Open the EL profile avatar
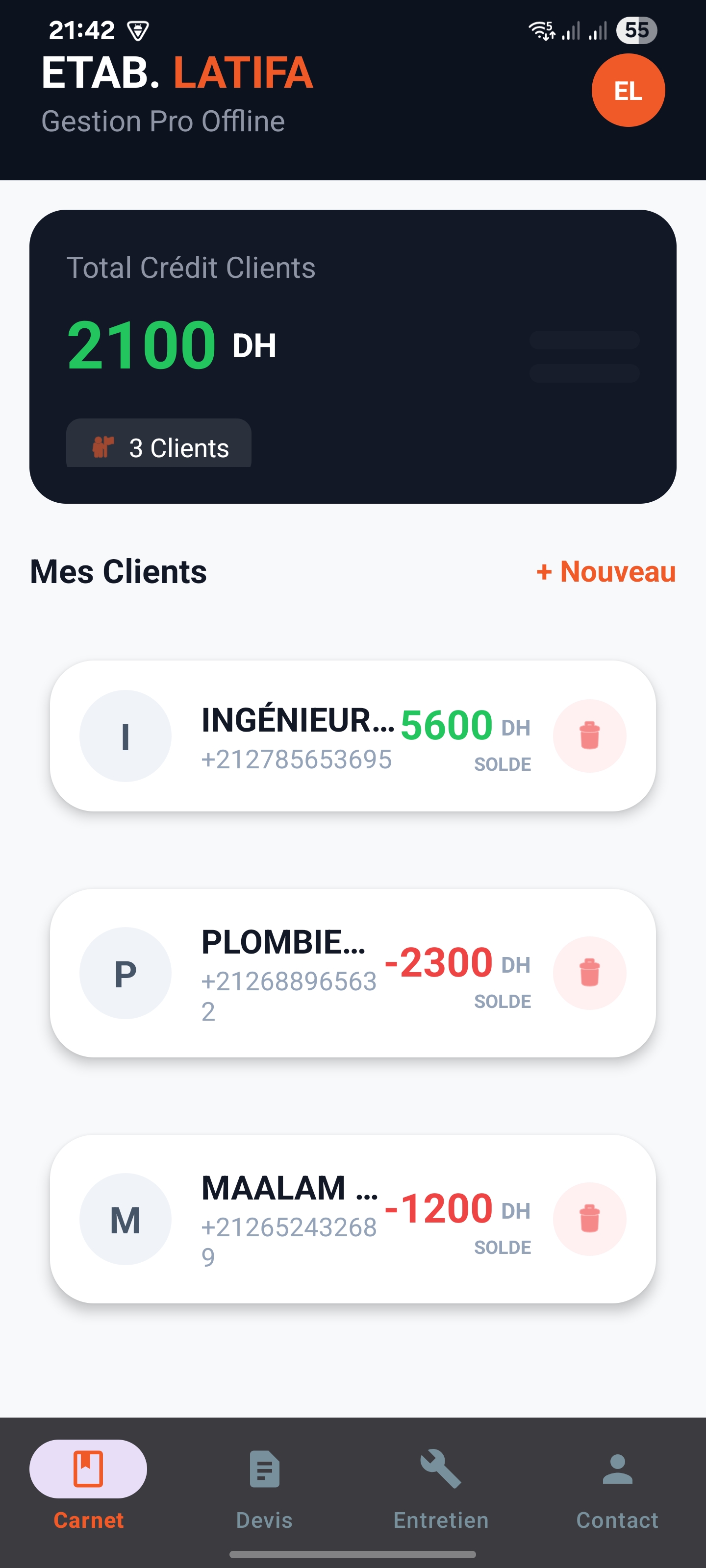Screen dimensions: 706x1568 (629, 90)
